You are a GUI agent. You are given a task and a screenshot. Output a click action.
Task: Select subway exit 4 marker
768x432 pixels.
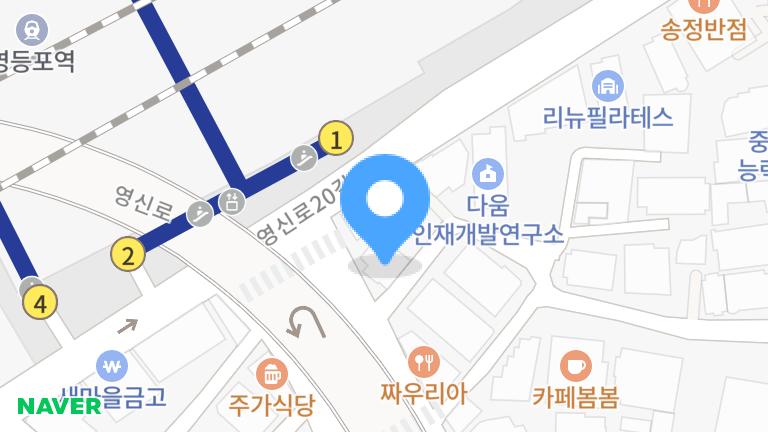(x=40, y=301)
